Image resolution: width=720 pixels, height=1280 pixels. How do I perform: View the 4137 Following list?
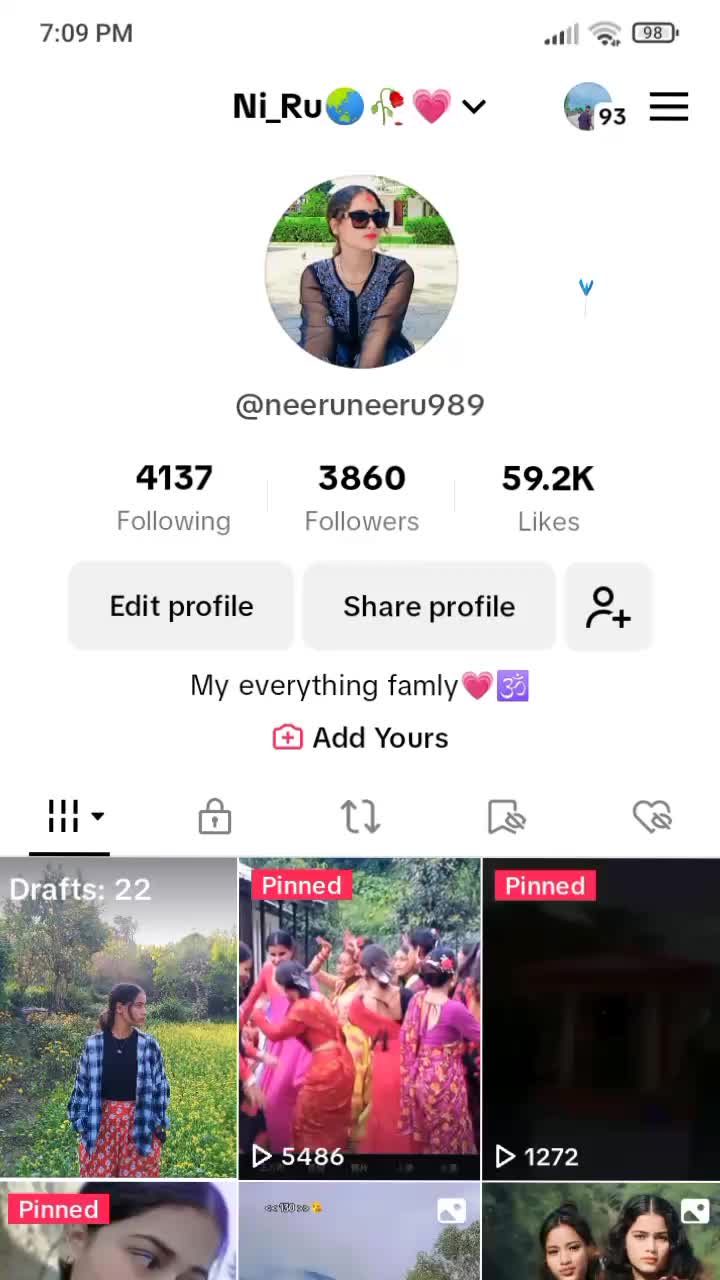tap(174, 497)
